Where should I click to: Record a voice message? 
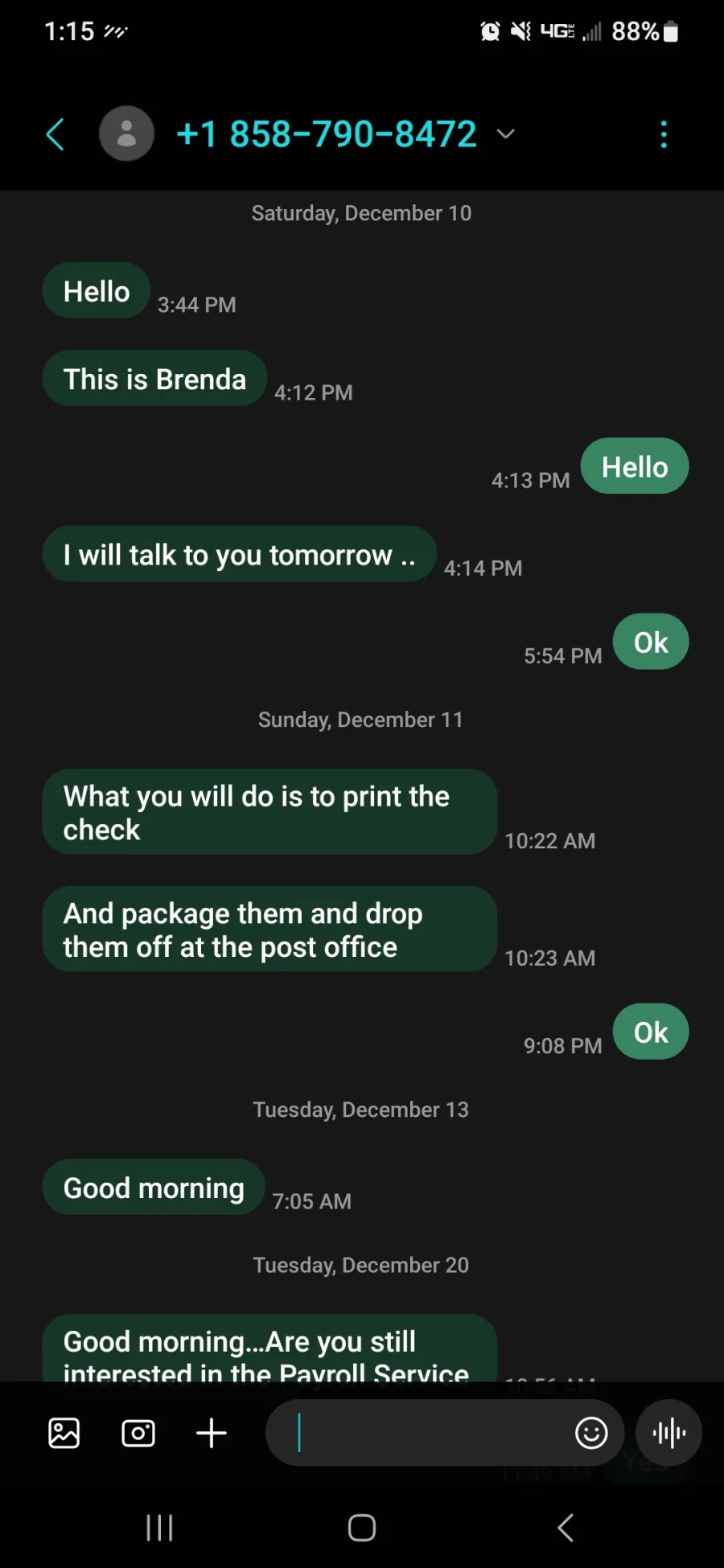pyautogui.click(x=669, y=1433)
